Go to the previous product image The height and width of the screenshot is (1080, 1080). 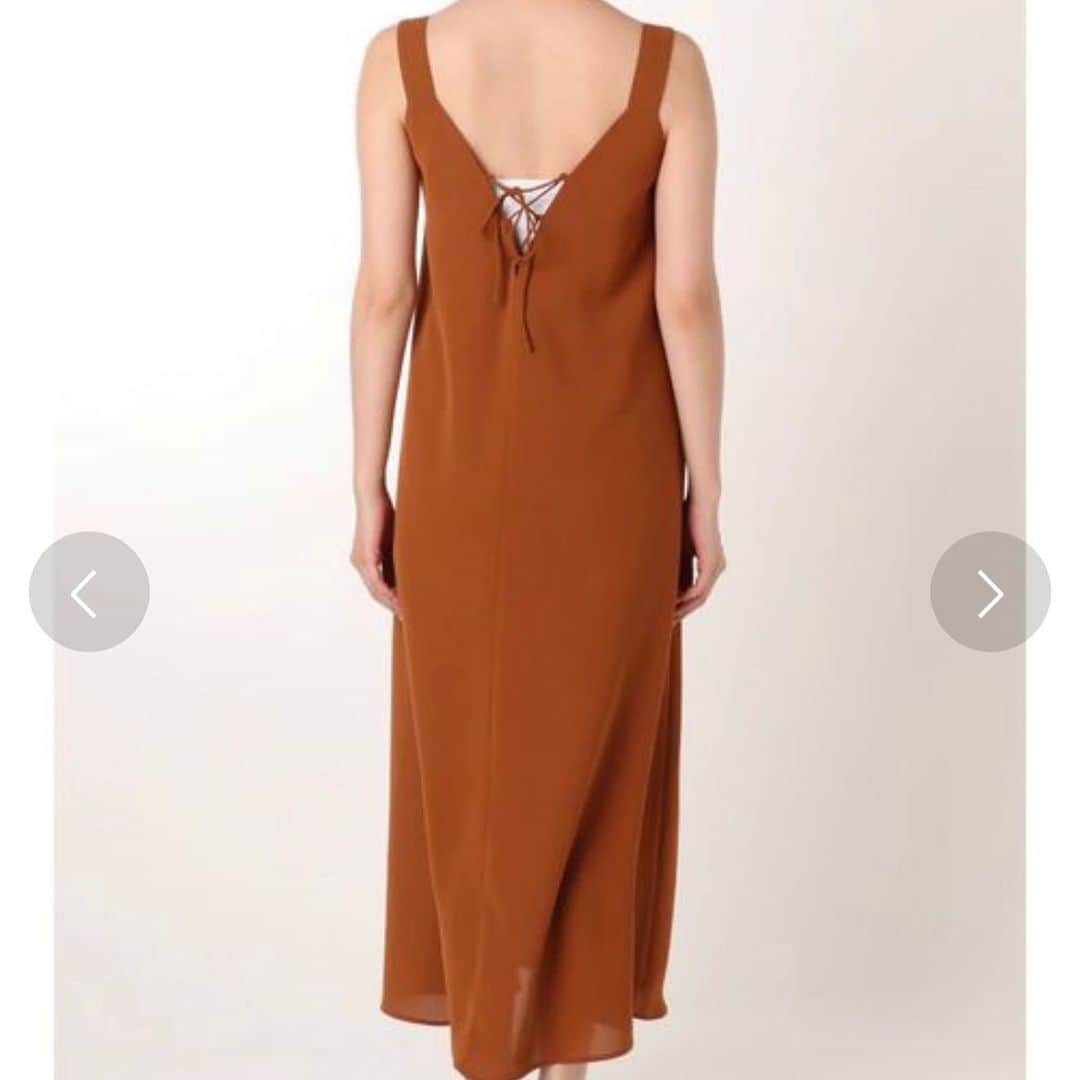click(89, 592)
